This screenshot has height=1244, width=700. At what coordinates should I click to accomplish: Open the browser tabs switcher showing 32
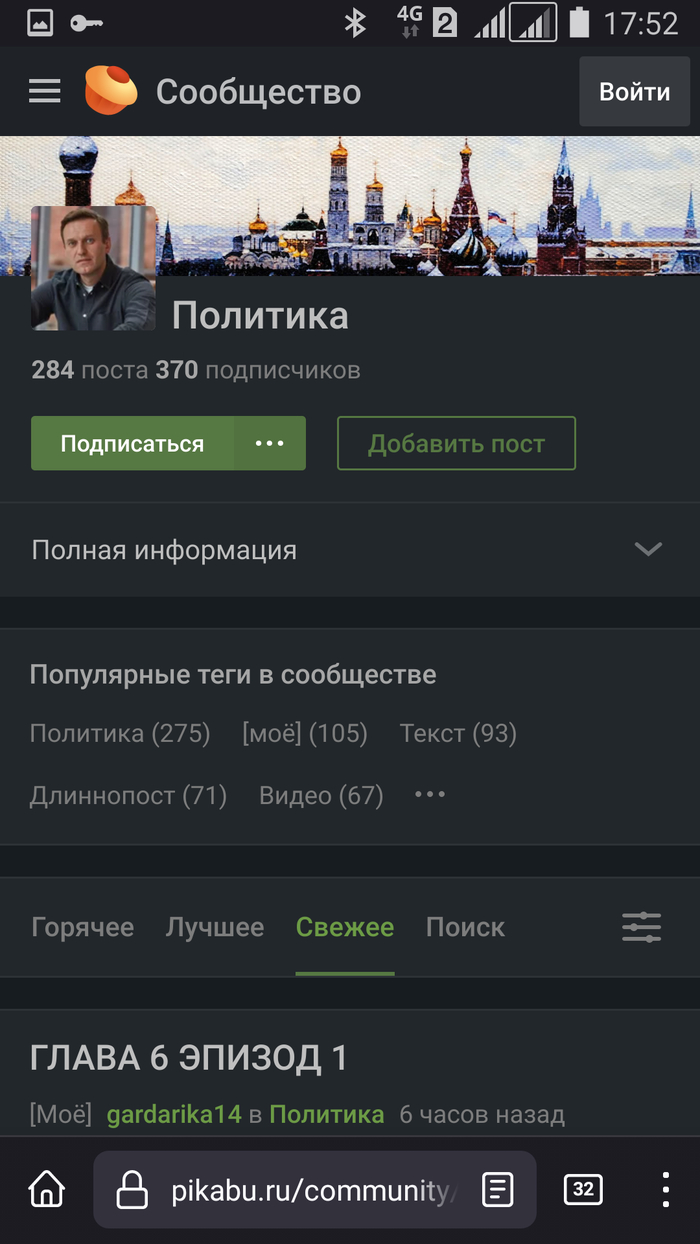583,1190
